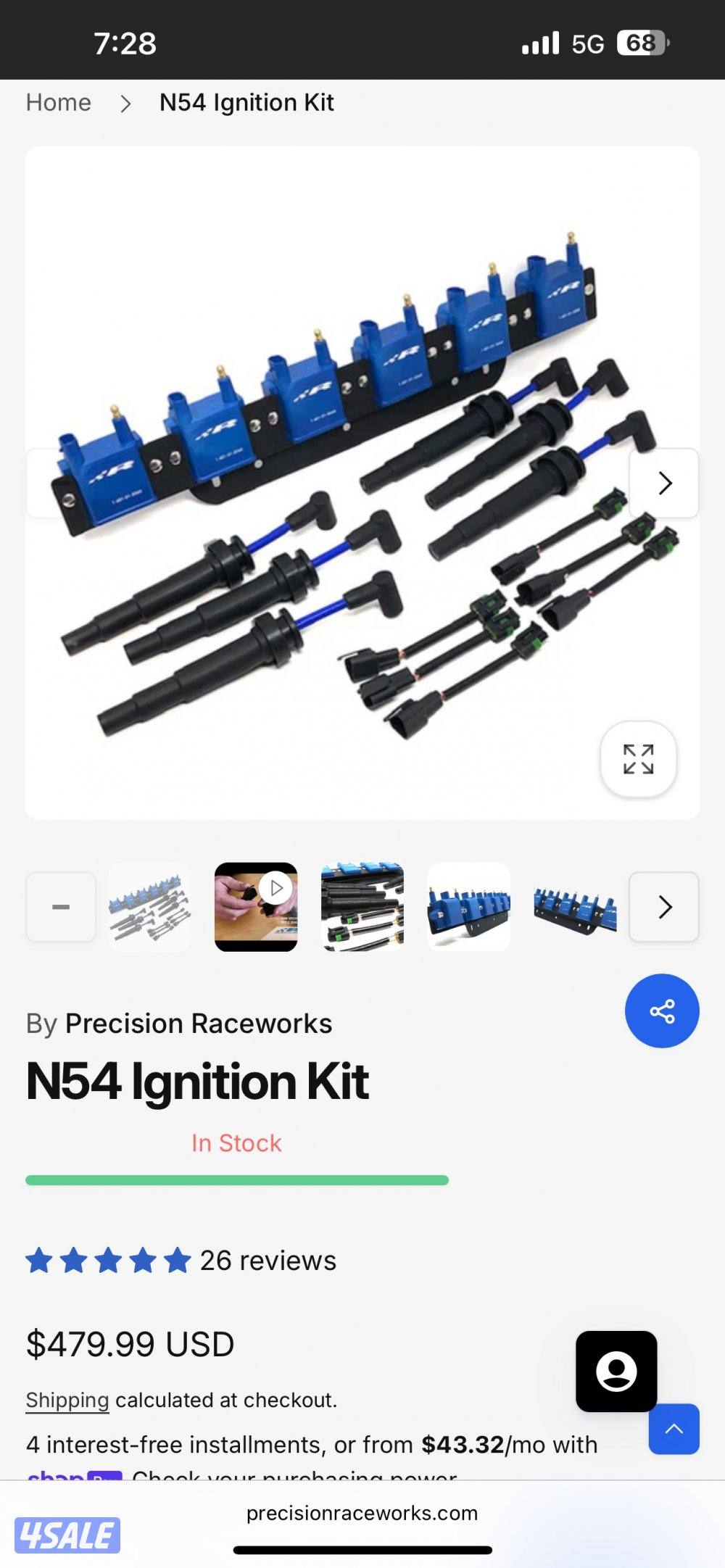Go to Home in the breadcrumb
This screenshot has height=1568, width=725.
coord(59,103)
